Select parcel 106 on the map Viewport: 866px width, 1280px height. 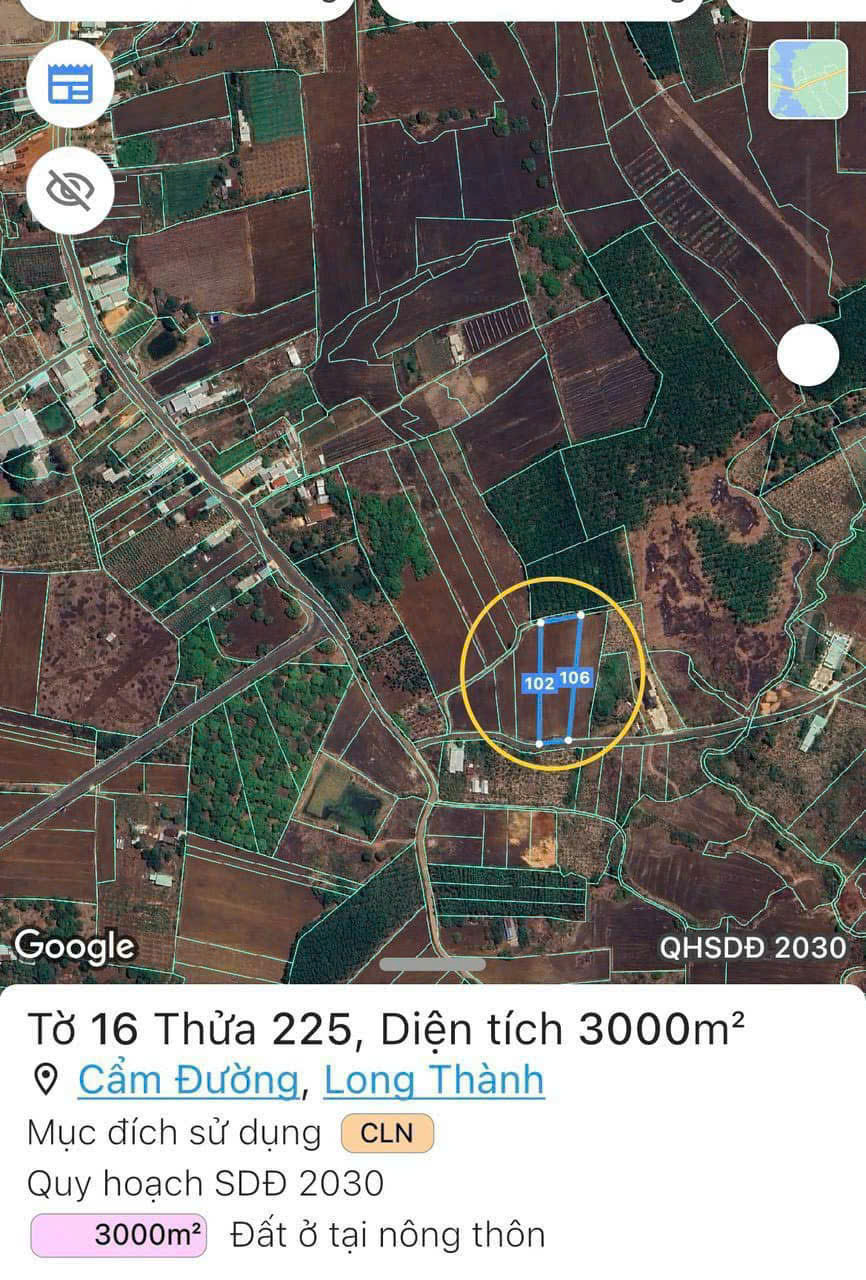pyautogui.click(x=575, y=678)
